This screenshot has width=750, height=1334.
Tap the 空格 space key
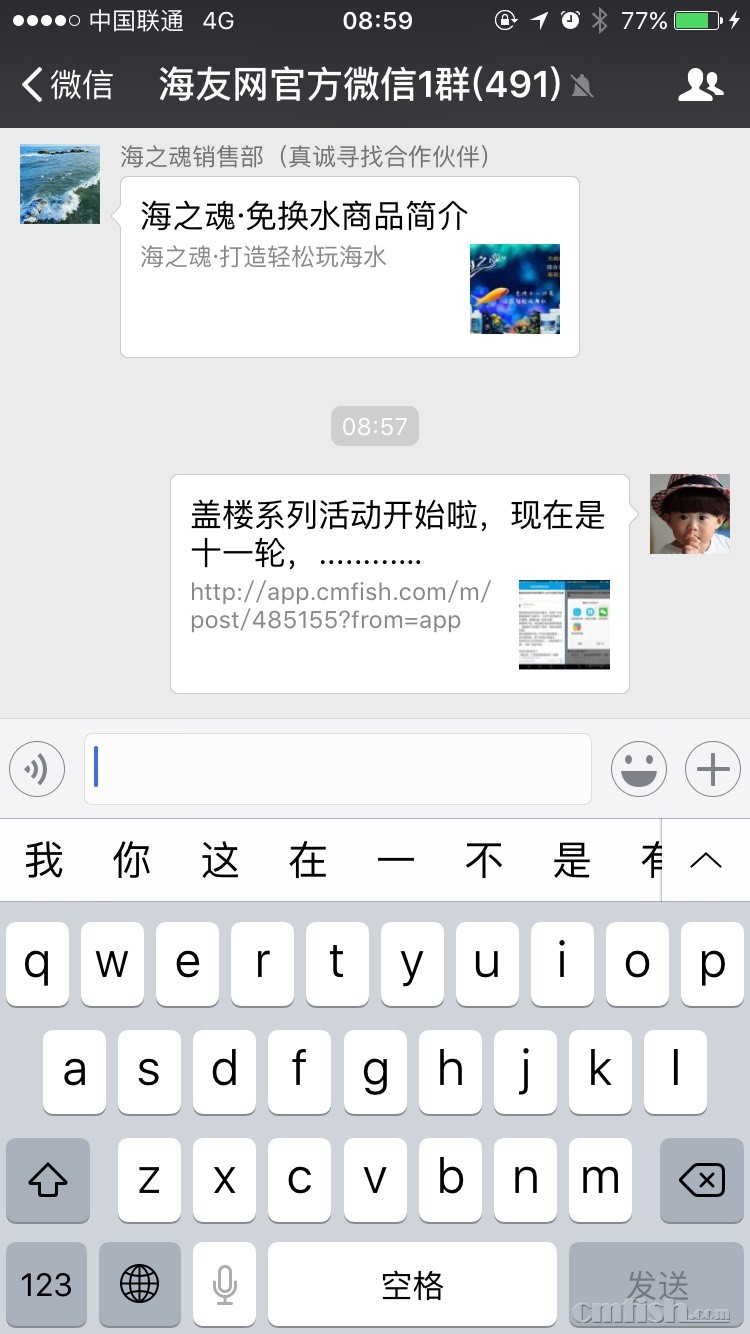point(412,1284)
